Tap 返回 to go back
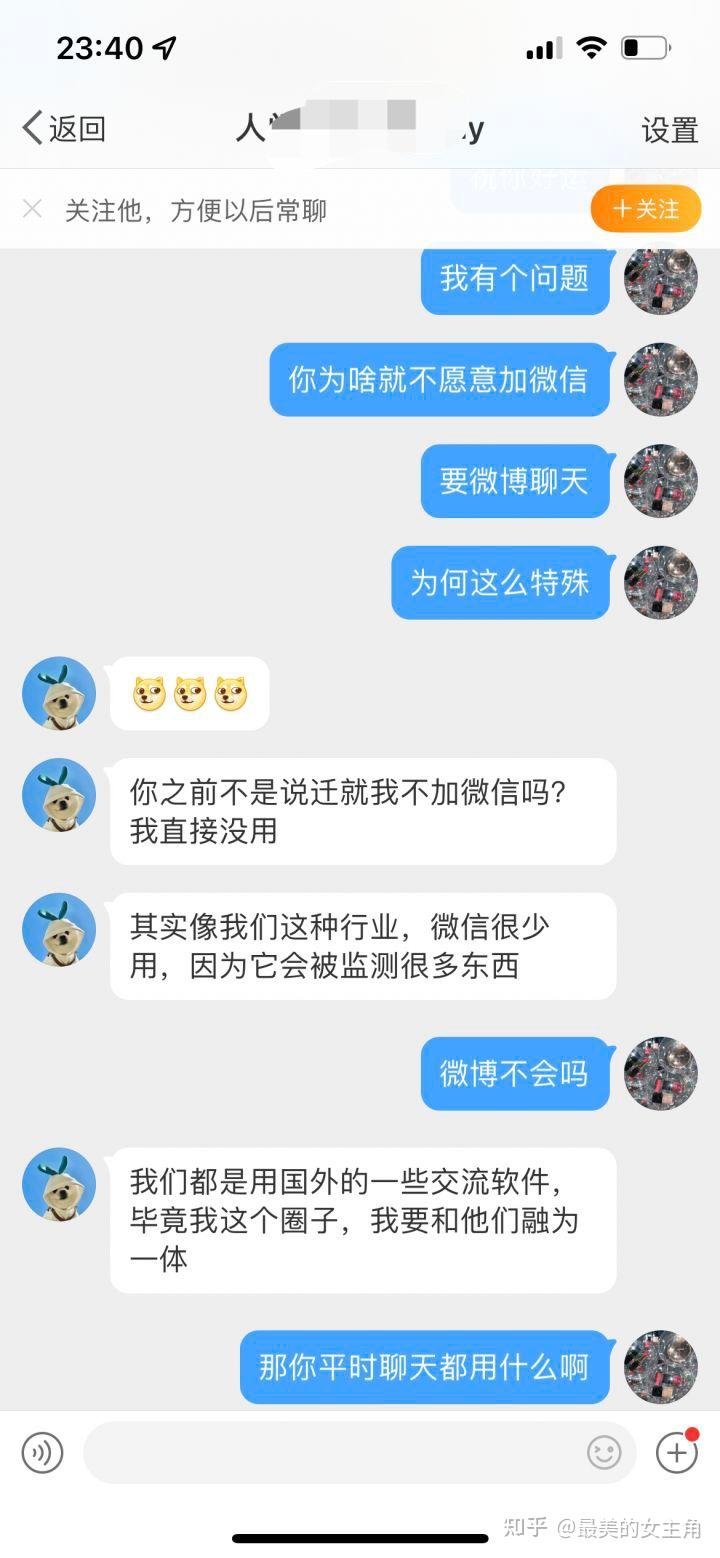Image resolution: width=720 pixels, height=1558 pixels. coord(64,129)
